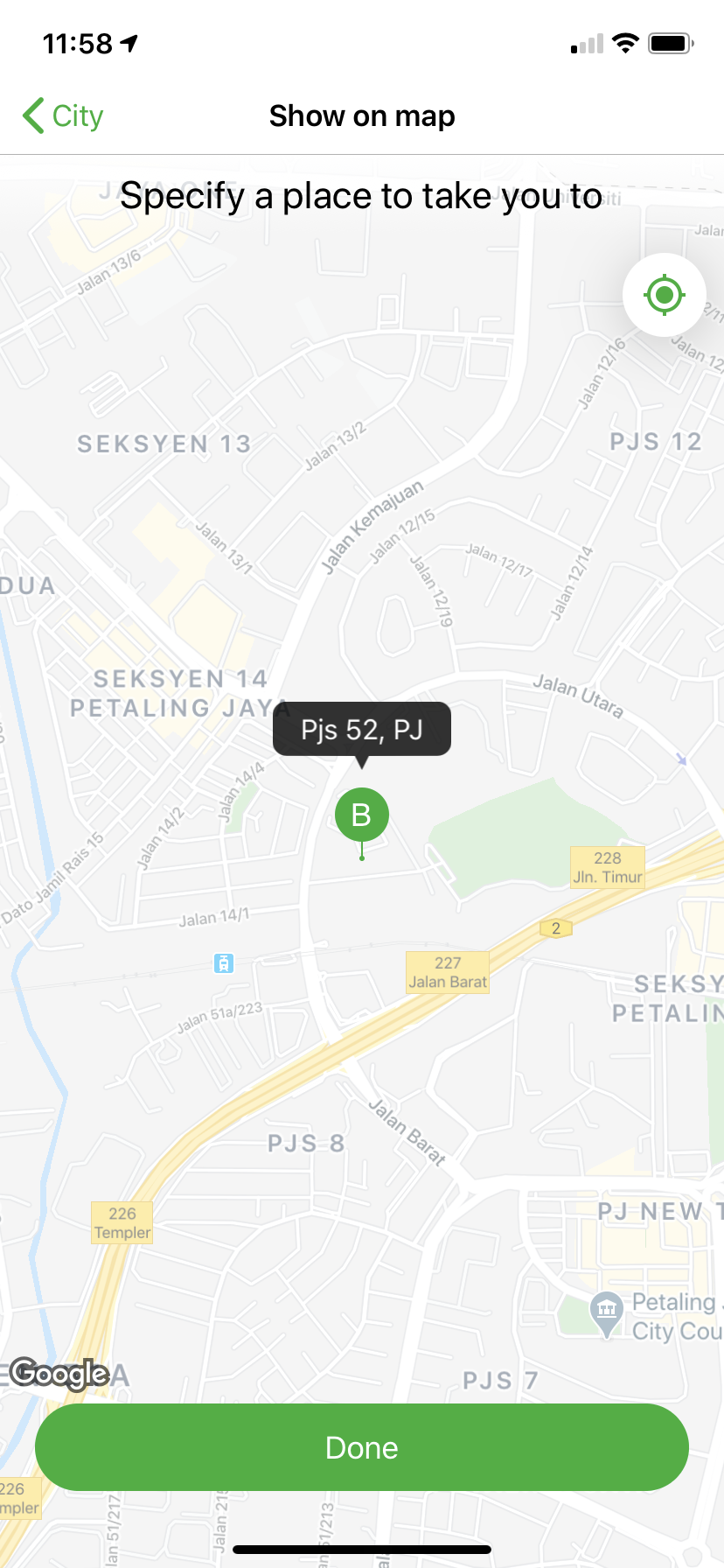Screen dimensions: 724x1568
Task: Tap the green B destination pin
Action: click(362, 815)
